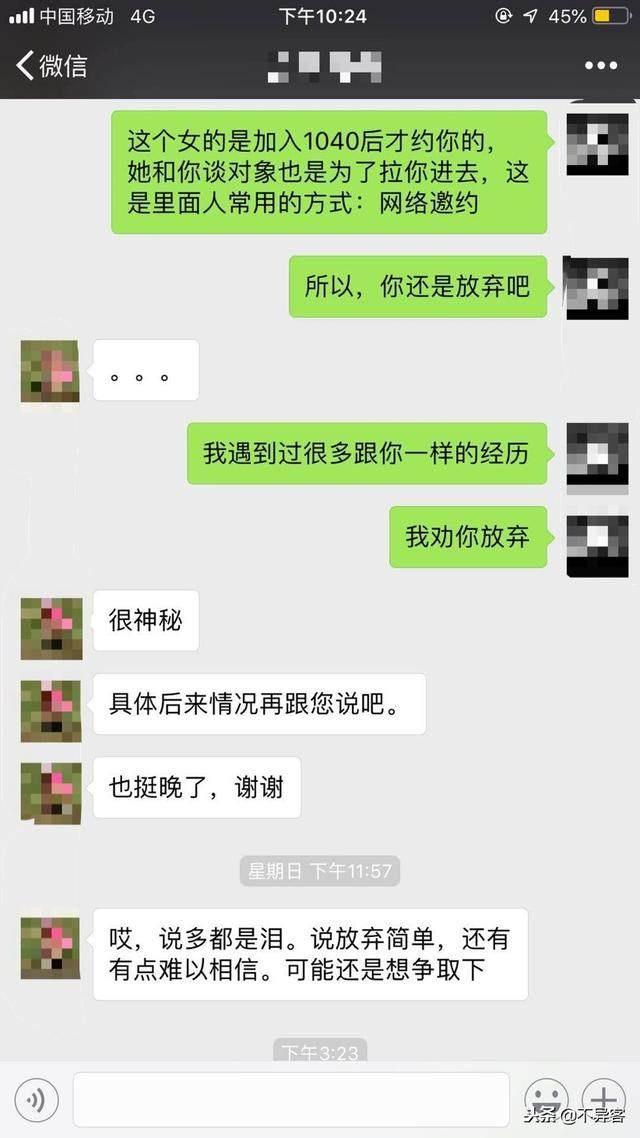
Task: Switch to voice message input
Action: 36,1100
